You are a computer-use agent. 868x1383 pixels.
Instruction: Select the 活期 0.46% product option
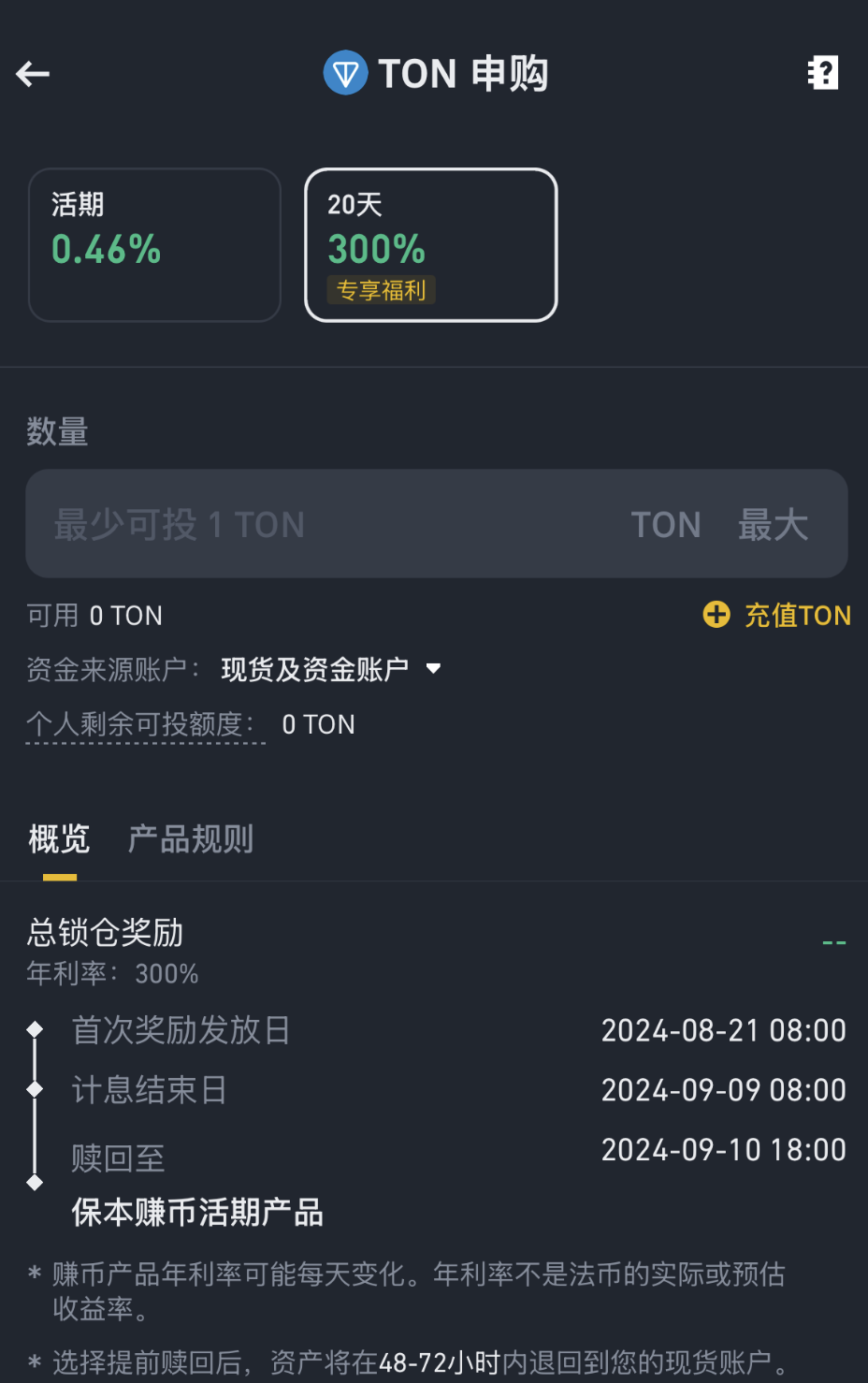click(153, 244)
